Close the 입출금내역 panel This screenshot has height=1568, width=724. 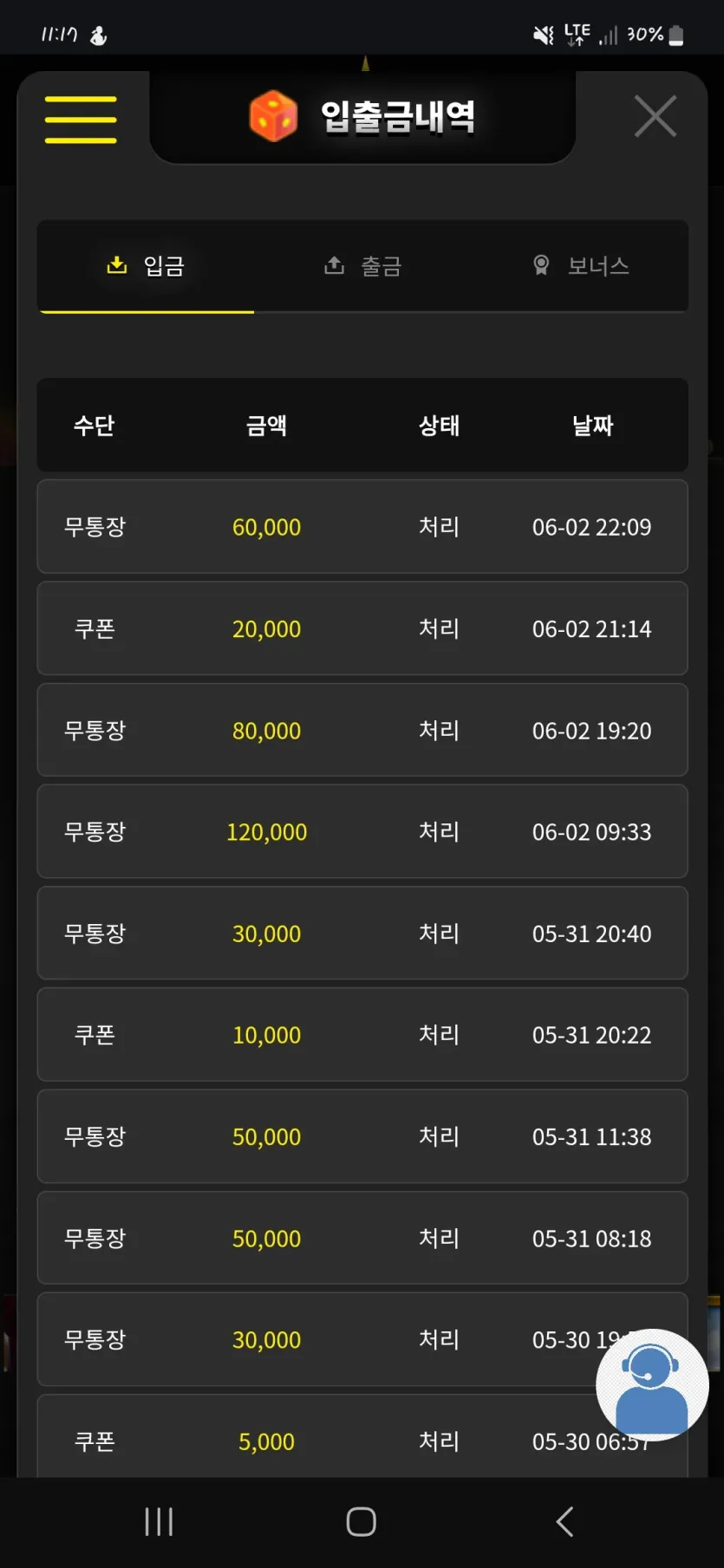(655, 116)
